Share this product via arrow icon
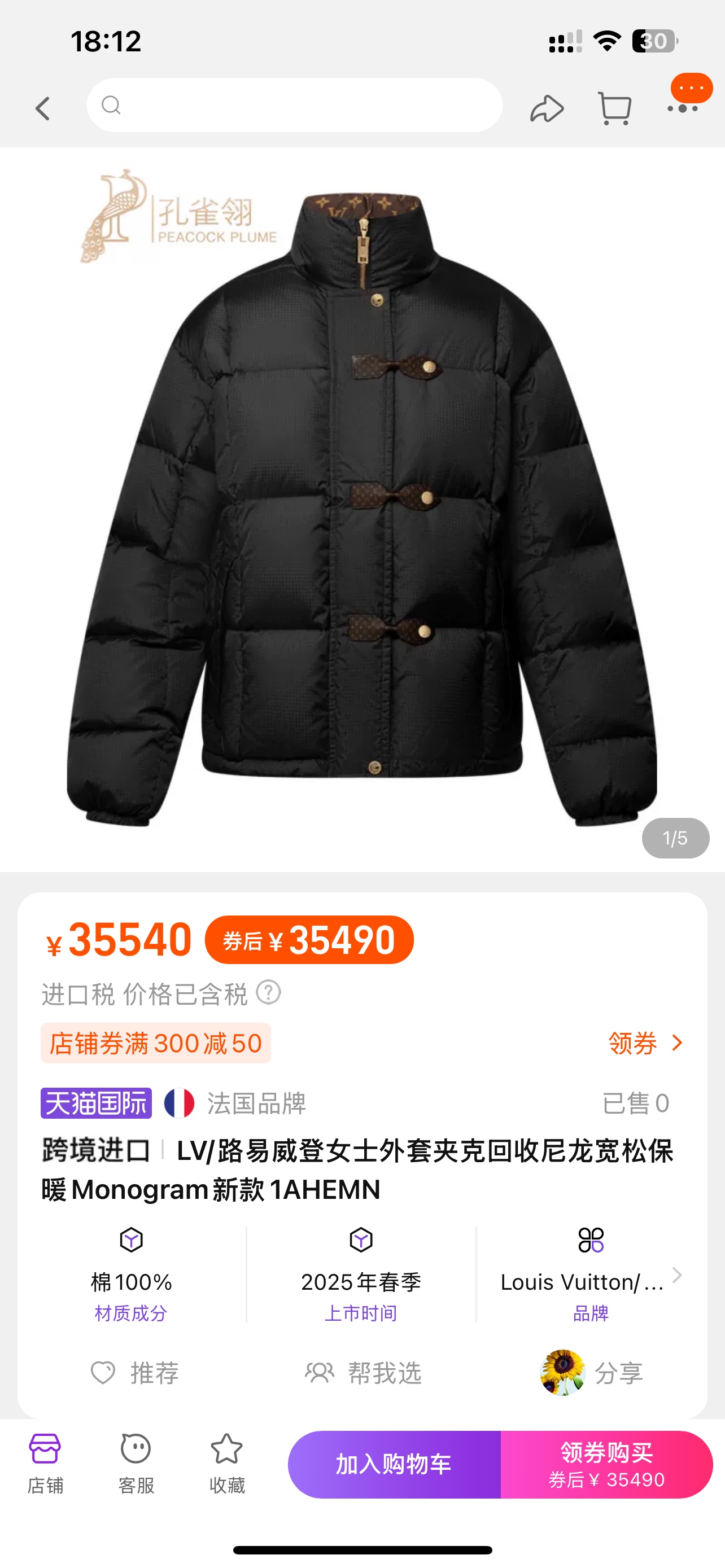The width and height of the screenshot is (725, 1568). (x=546, y=108)
